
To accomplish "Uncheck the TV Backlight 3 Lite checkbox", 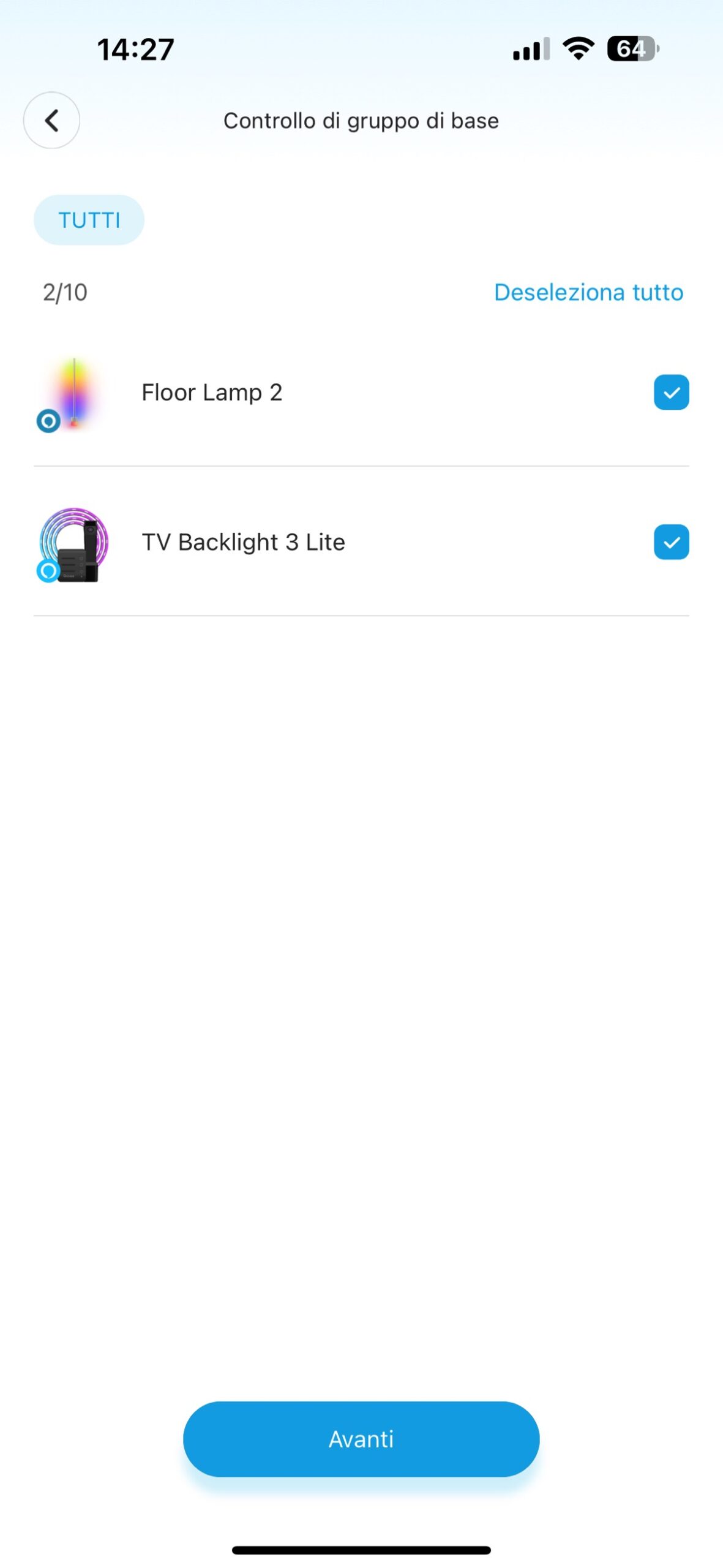I will (x=671, y=542).
